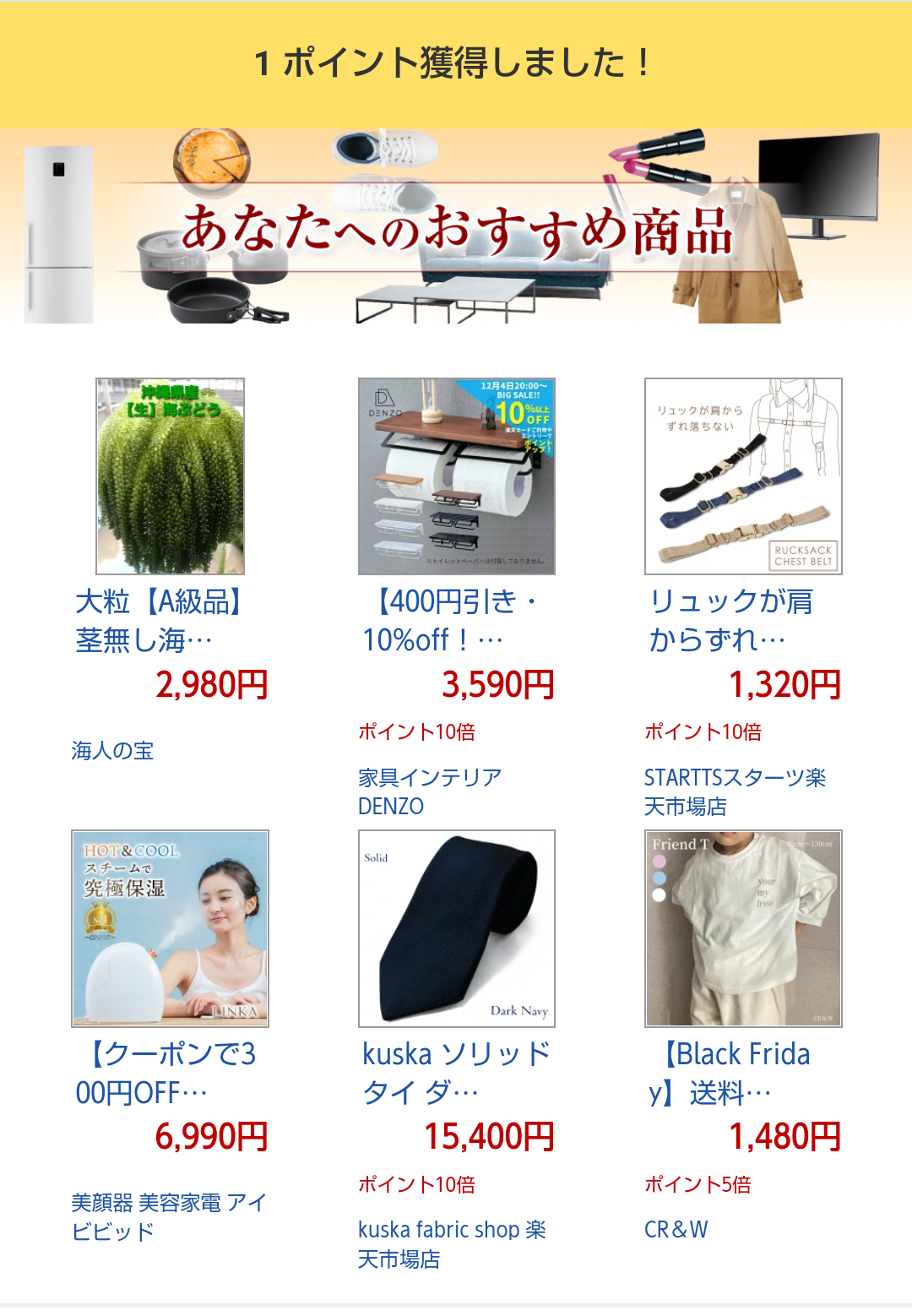Open the 大粒【A級品】茎無し海… product link
The image size is (912, 1316).
[160, 621]
